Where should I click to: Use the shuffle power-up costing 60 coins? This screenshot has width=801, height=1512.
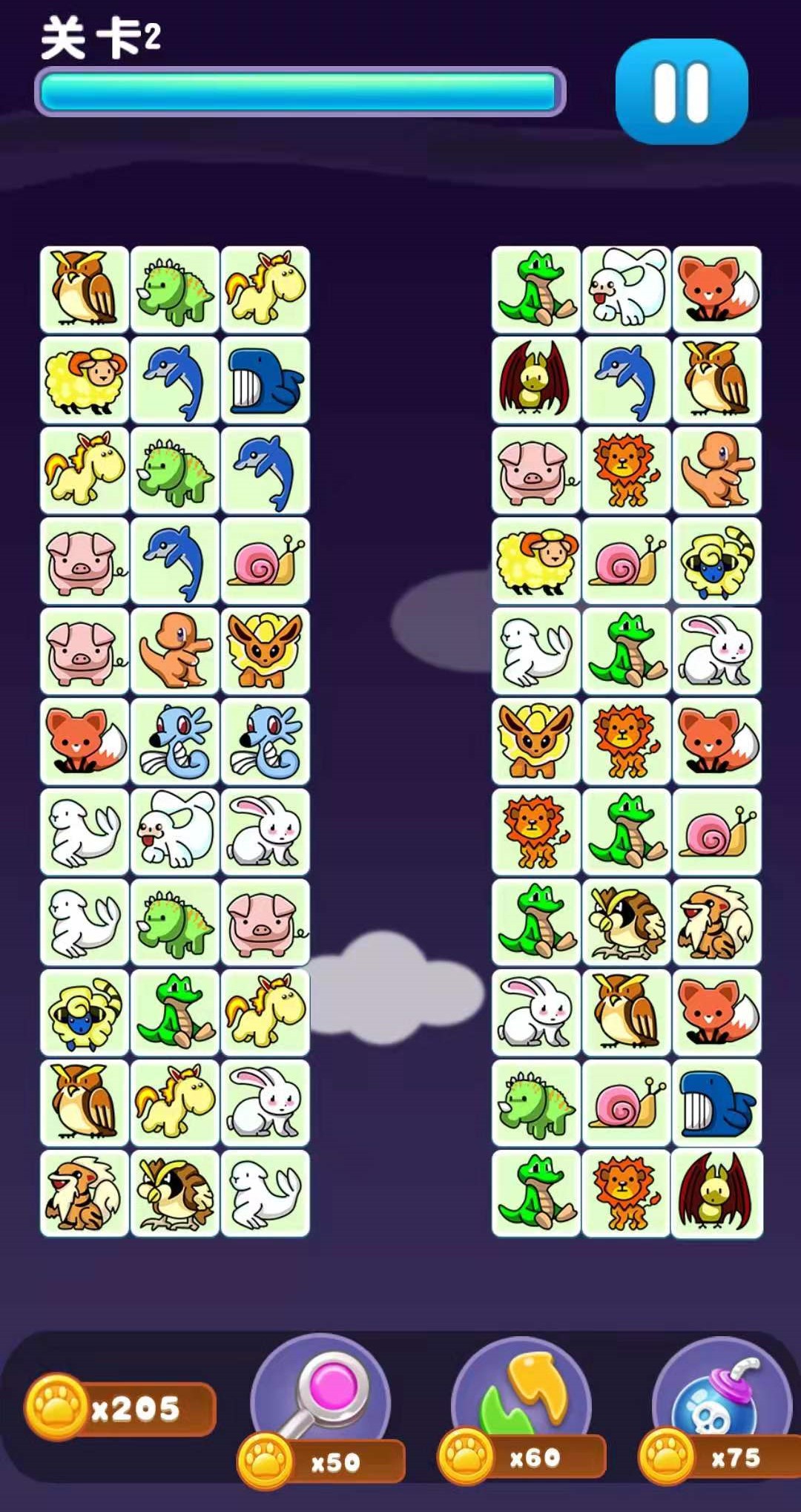[x=521, y=1402]
